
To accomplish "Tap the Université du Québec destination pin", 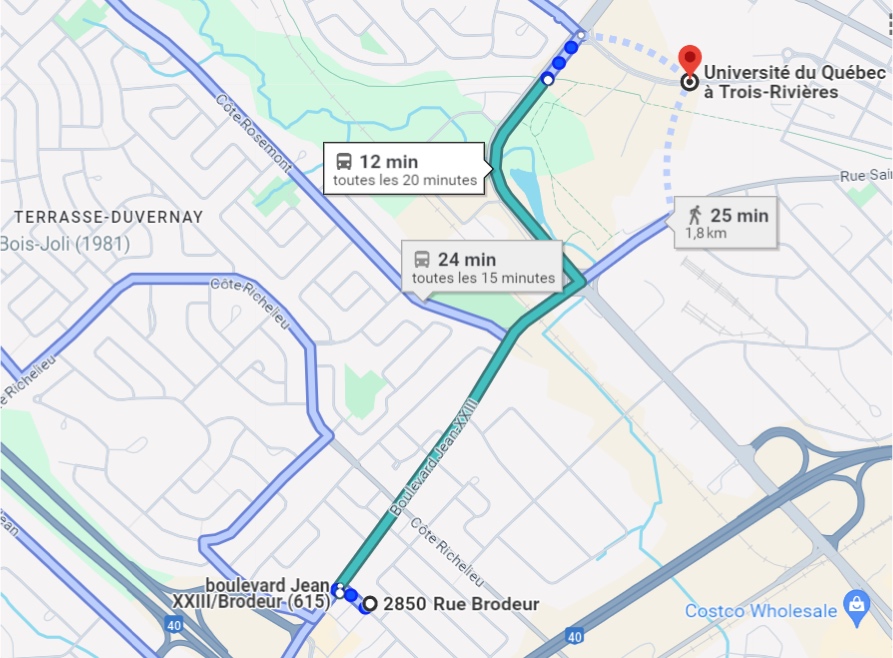I will tap(690, 59).
